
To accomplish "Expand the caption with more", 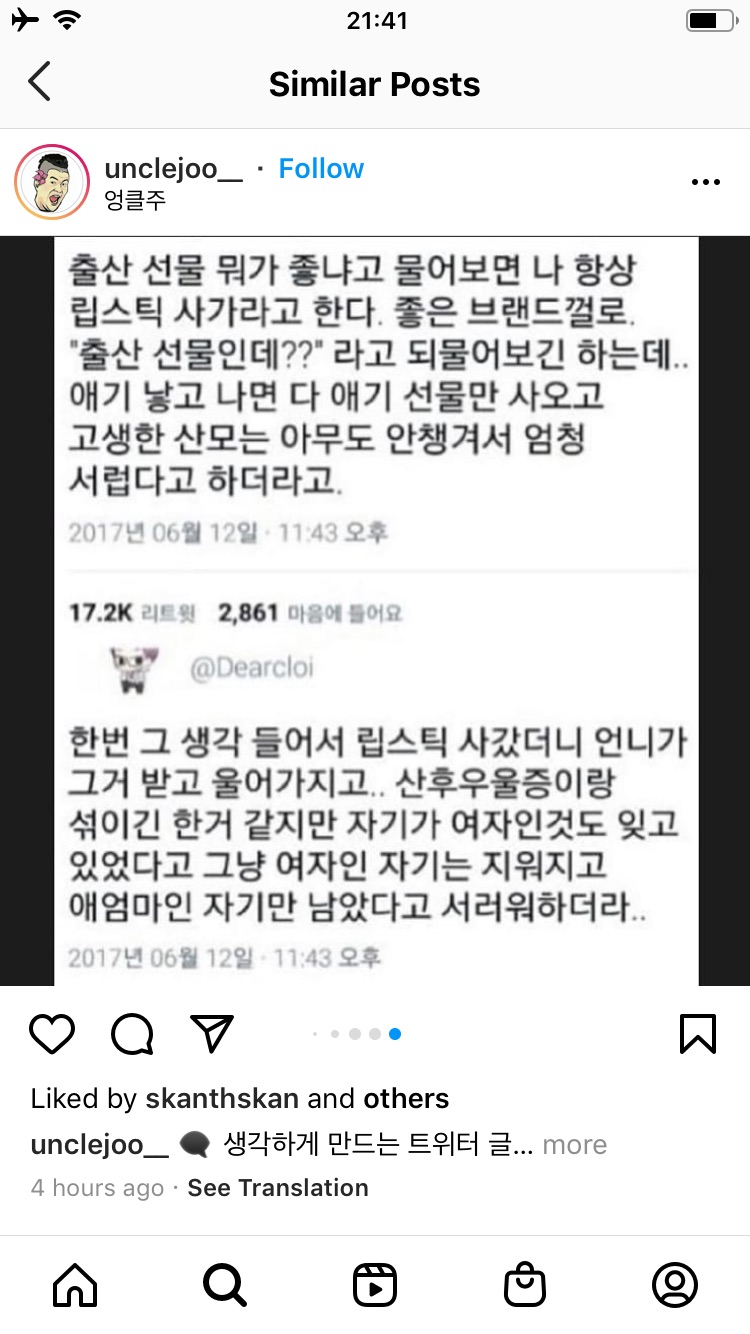I will (x=574, y=1144).
